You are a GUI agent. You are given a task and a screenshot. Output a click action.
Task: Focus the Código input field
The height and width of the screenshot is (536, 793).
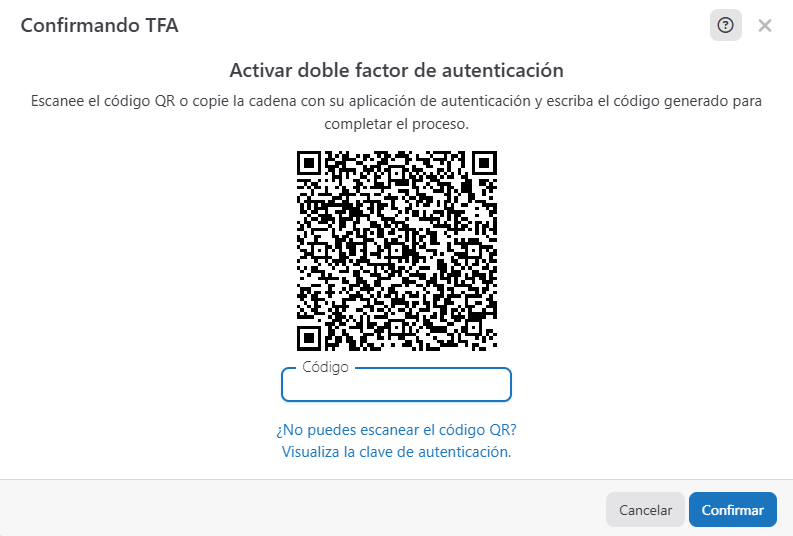(396, 385)
